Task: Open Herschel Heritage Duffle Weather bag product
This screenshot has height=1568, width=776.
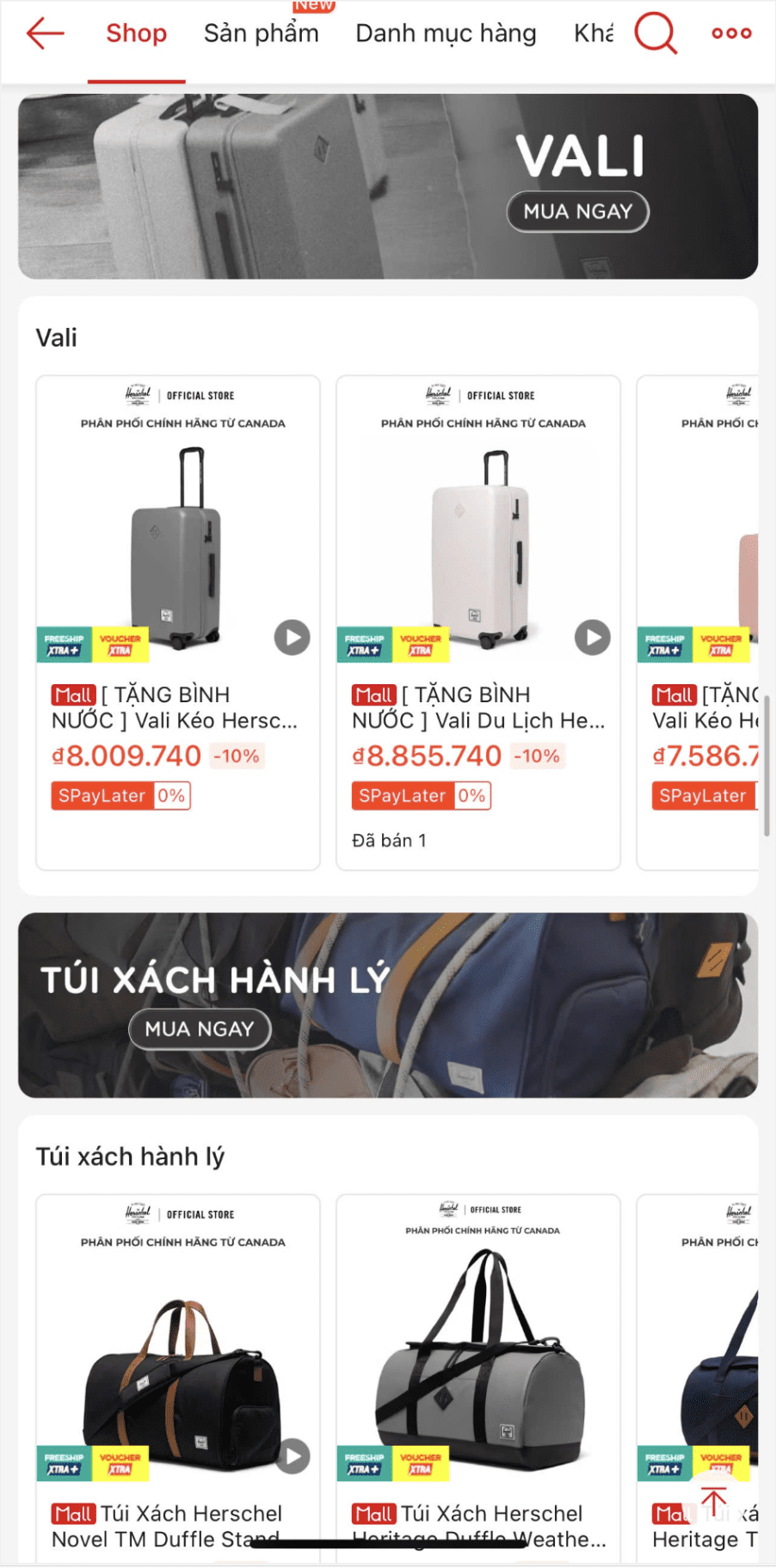Action: [x=478, y=1379]
